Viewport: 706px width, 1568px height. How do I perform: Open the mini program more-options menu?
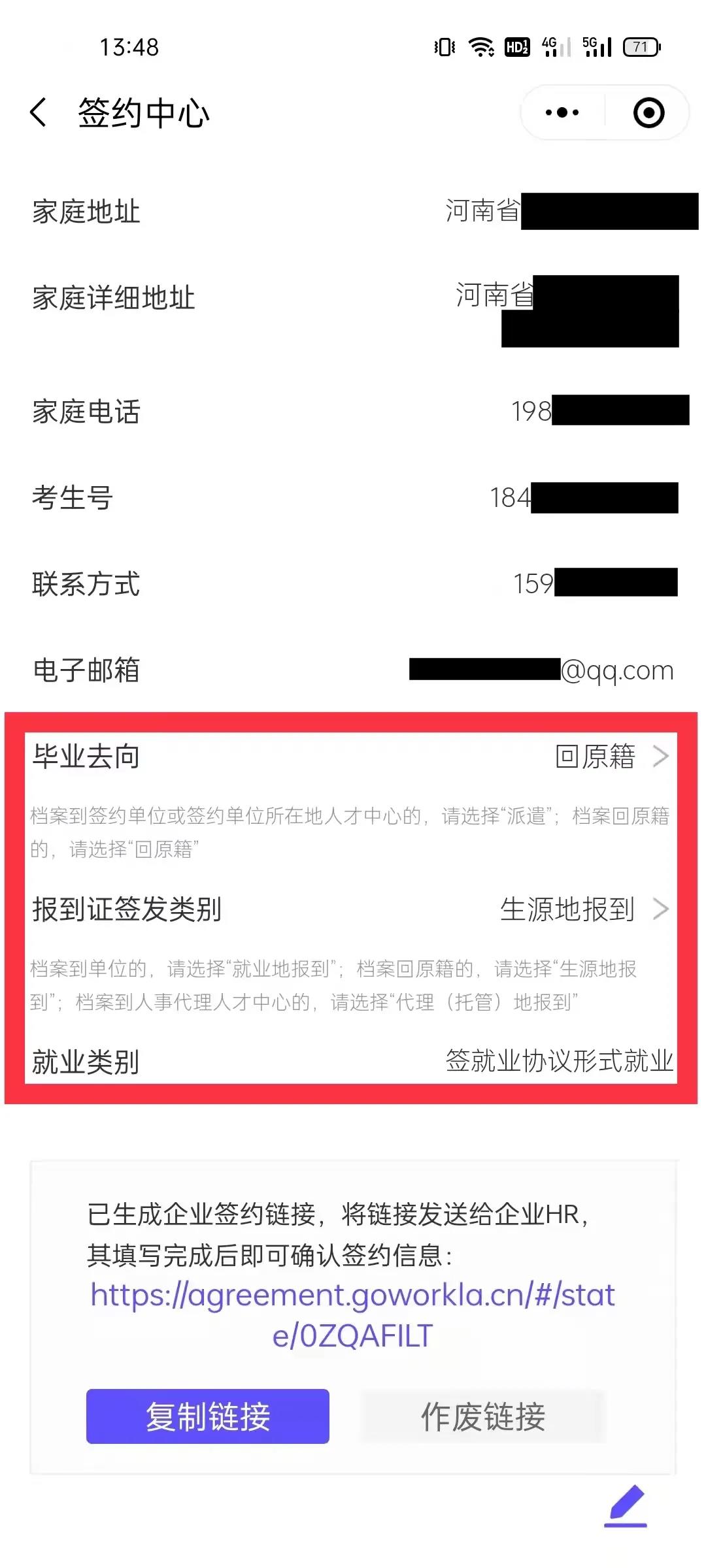tap(562, 112)
